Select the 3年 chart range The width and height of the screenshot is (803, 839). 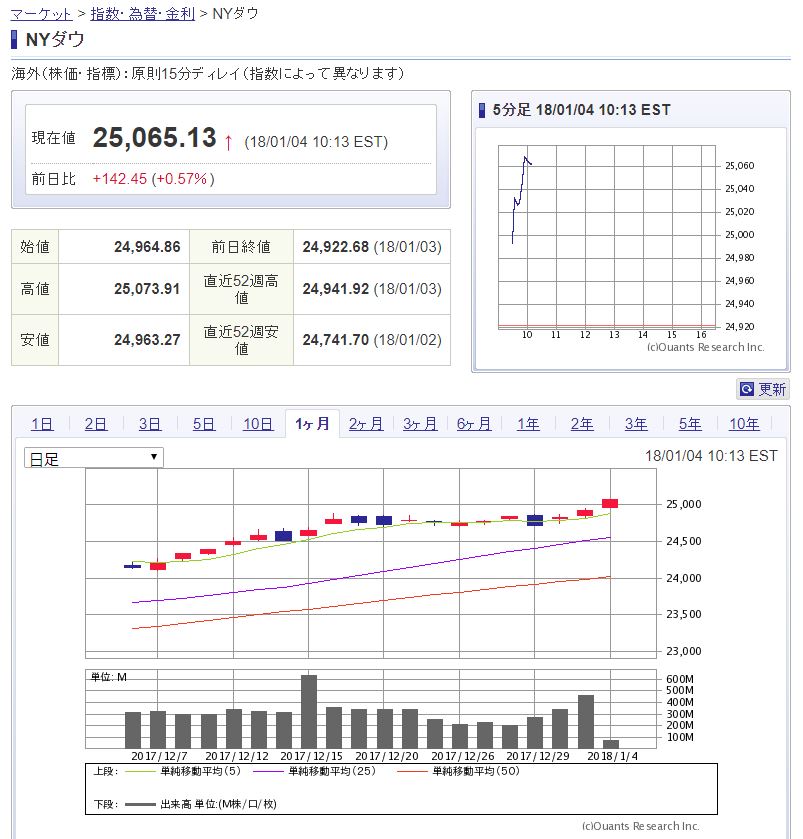tap(636, 424)
